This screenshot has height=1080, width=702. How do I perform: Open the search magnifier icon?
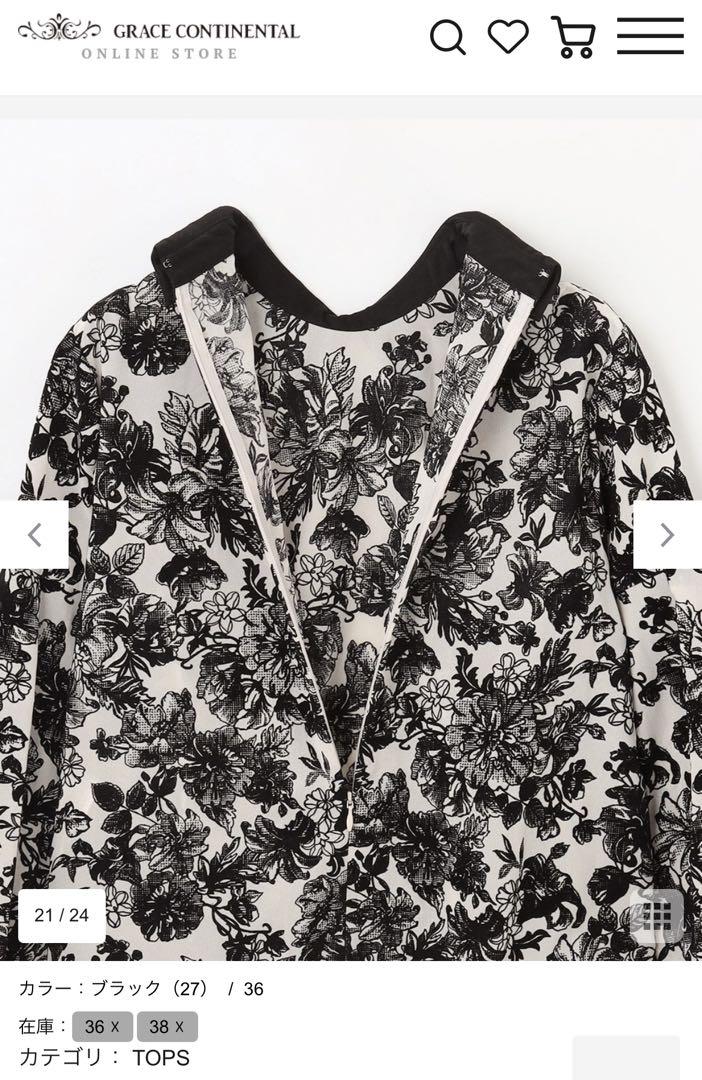(447, 38)
